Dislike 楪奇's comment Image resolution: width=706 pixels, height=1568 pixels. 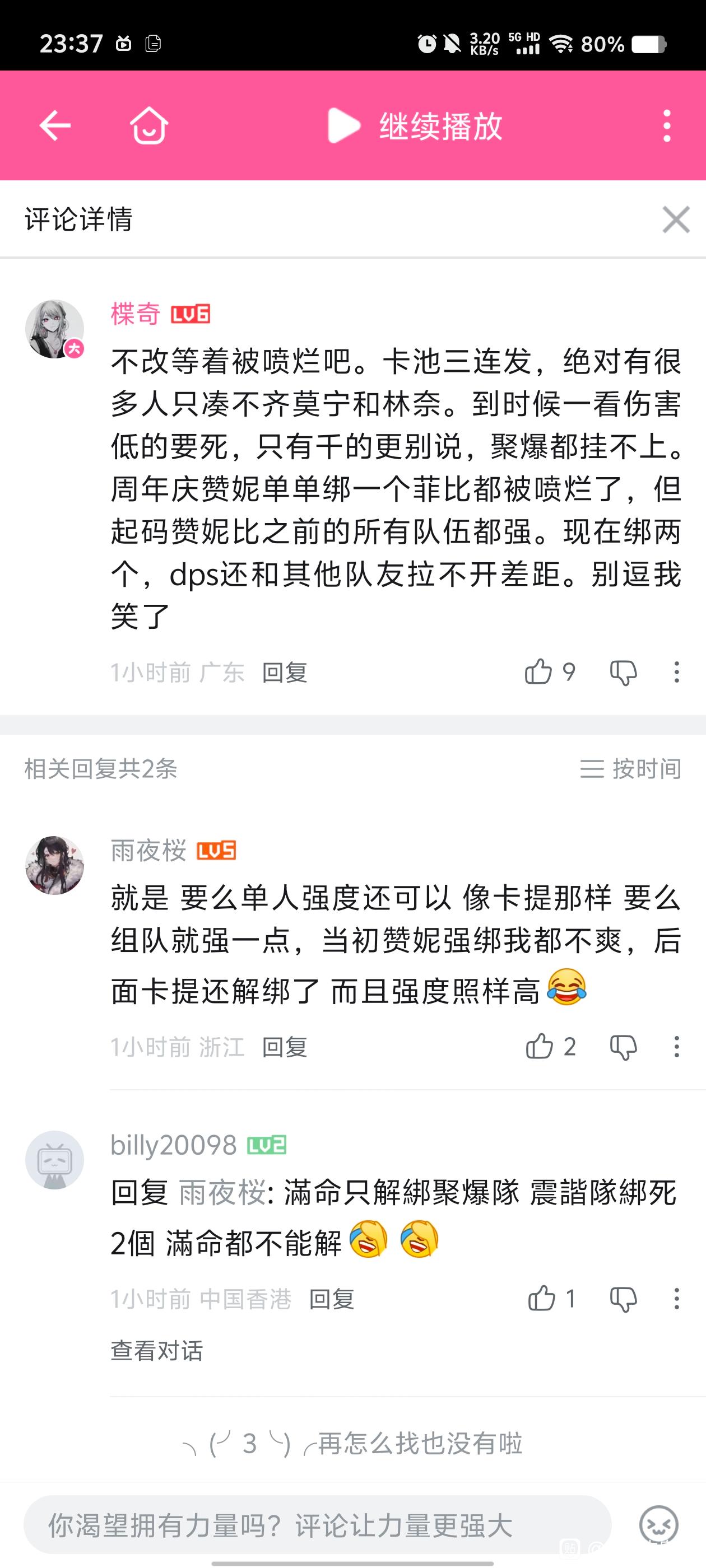623,673
